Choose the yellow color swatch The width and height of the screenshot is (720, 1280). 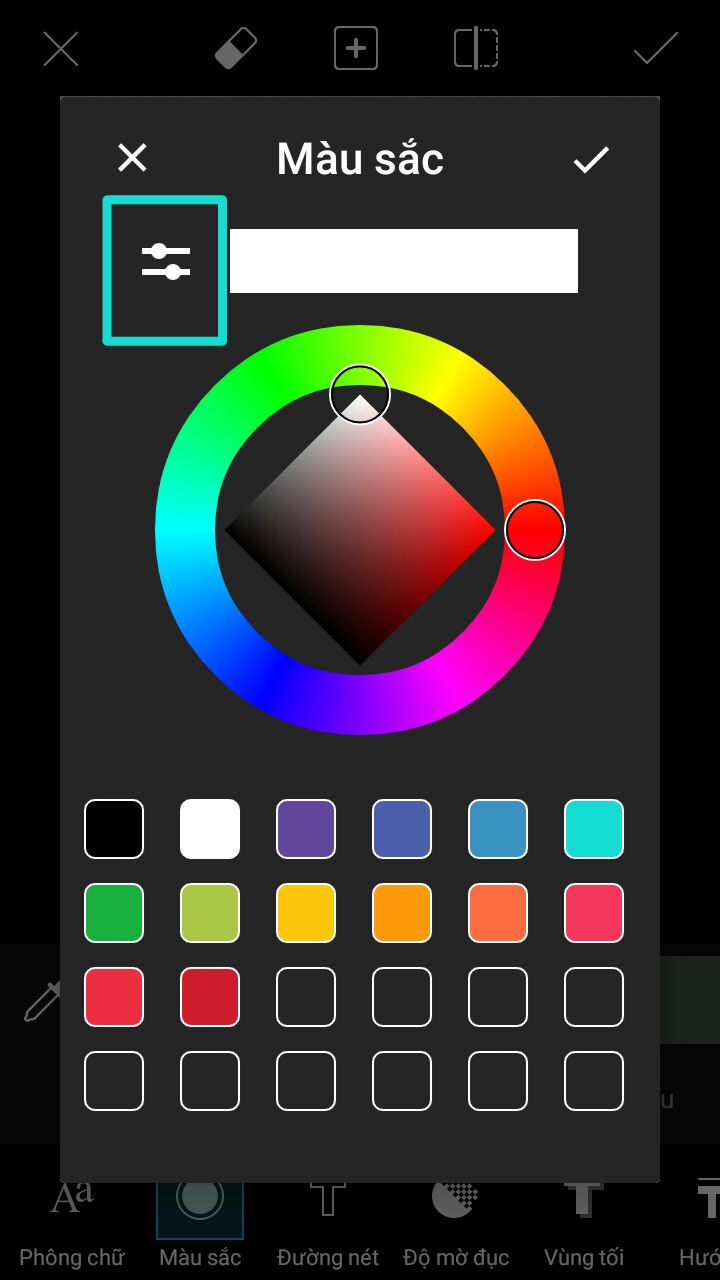(306, 913)
